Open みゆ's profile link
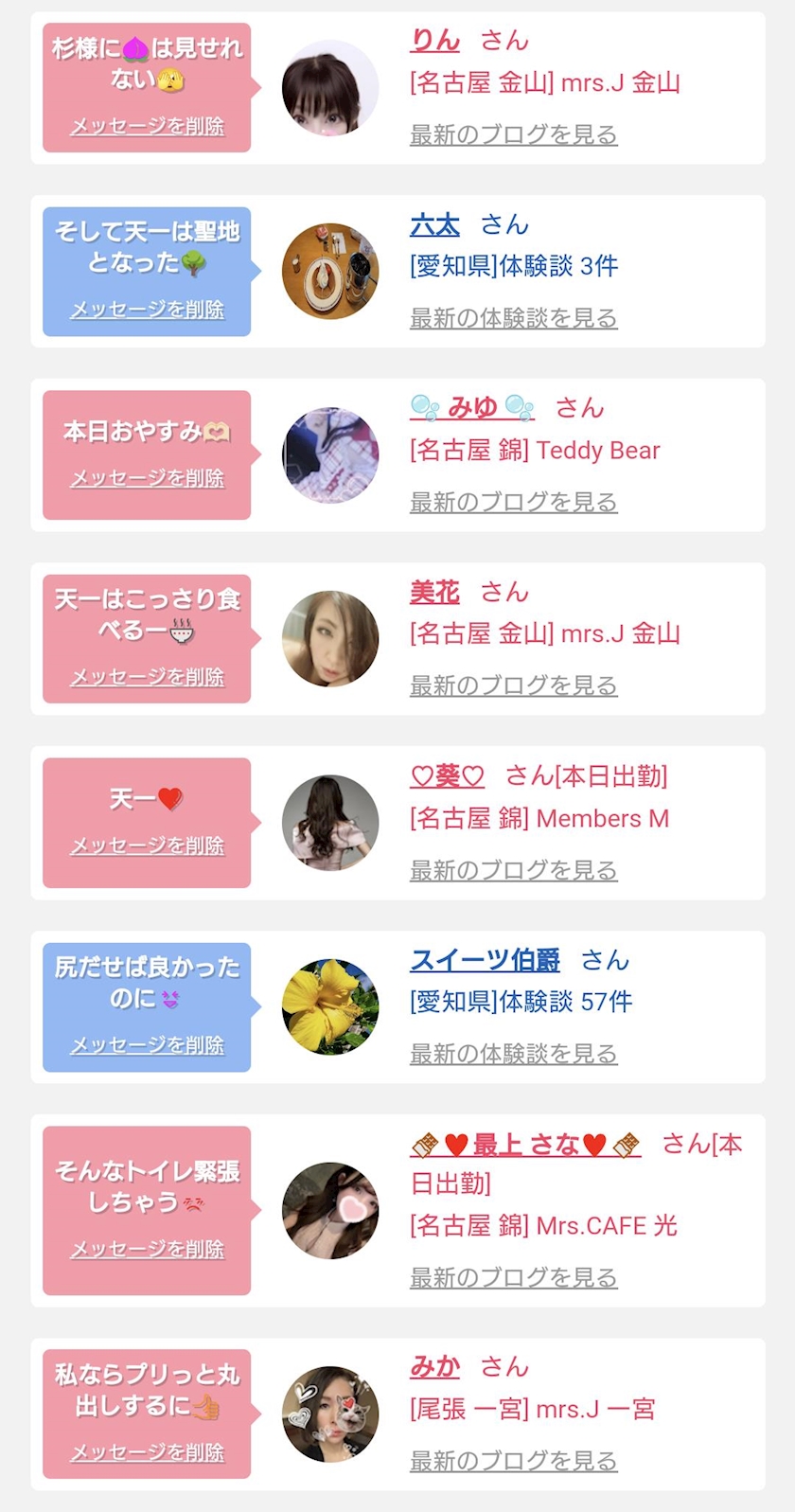The image size is (795, 1512). pyautogui.click(x=471, y=408)
